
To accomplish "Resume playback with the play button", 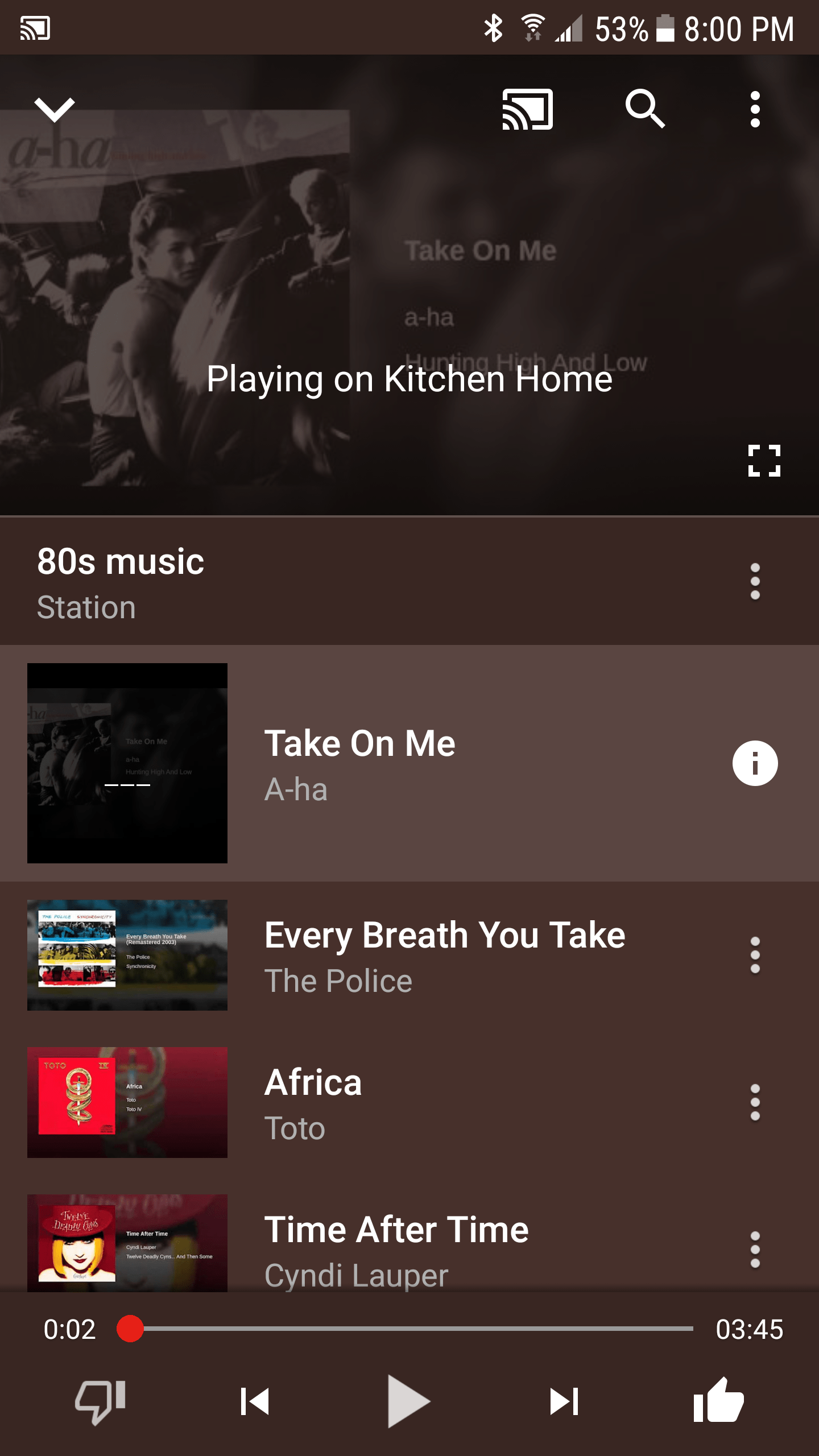I will pyautogui.click(x=408, y=1401).
